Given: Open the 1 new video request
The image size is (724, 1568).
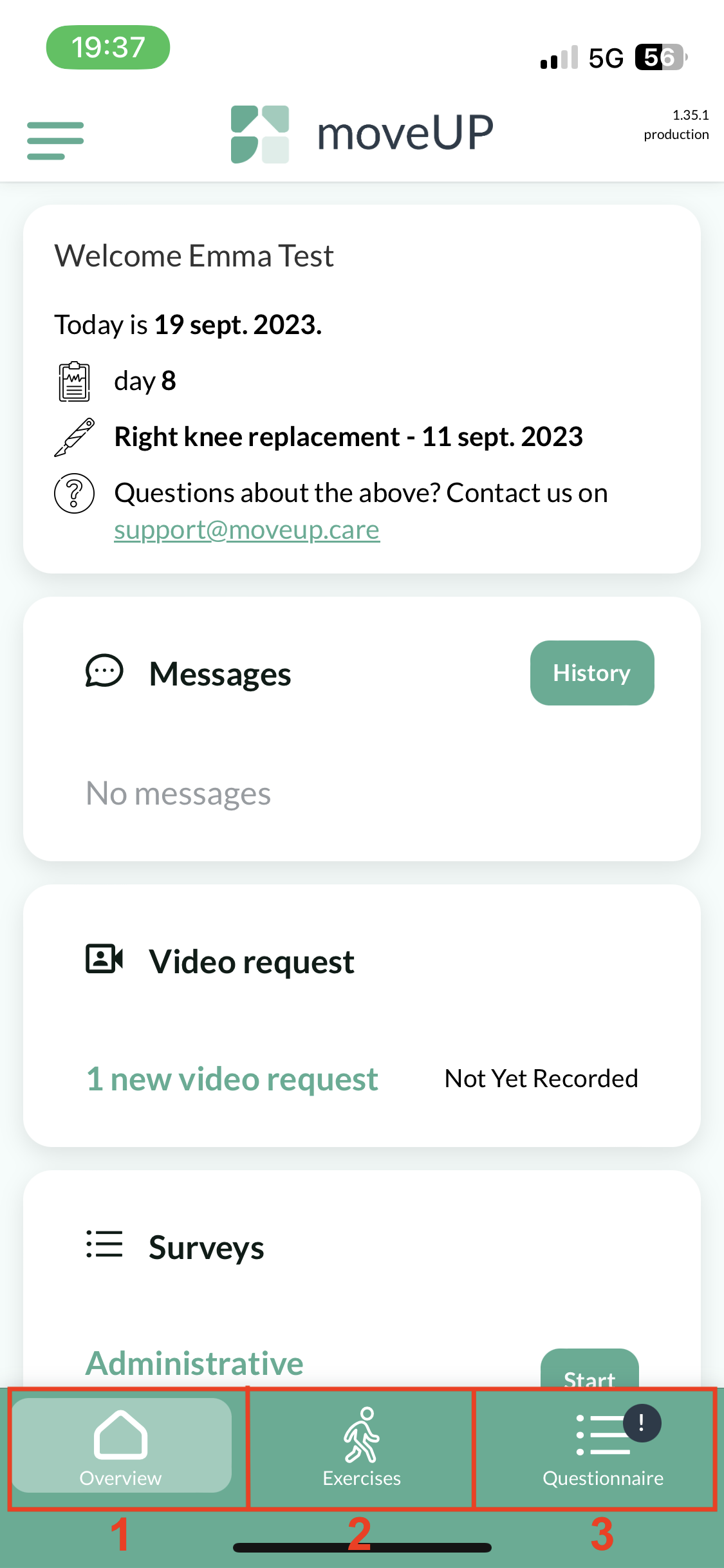Looking at the screenshot, I should 232,1079.
